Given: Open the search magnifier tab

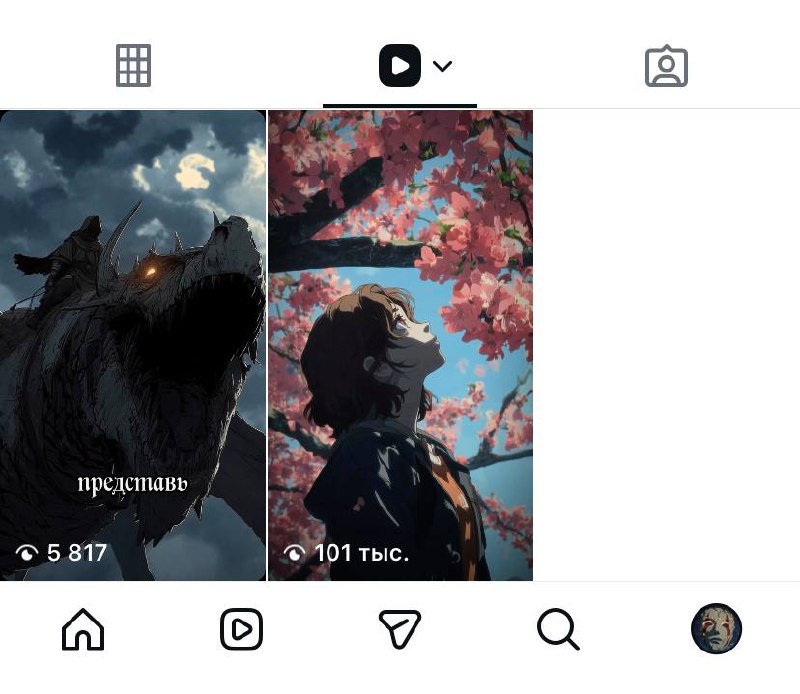Looking at the screenshot, I should [558, 630].
